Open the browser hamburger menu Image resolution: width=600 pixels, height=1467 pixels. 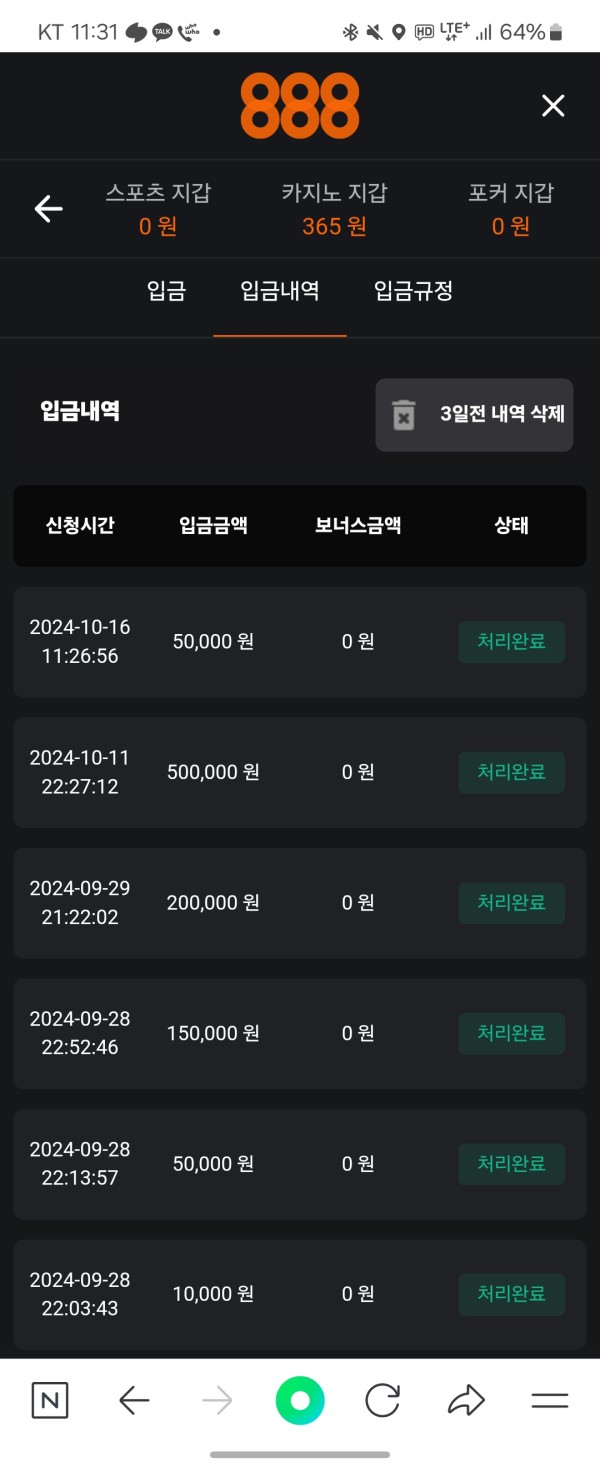pos(550,1401)
